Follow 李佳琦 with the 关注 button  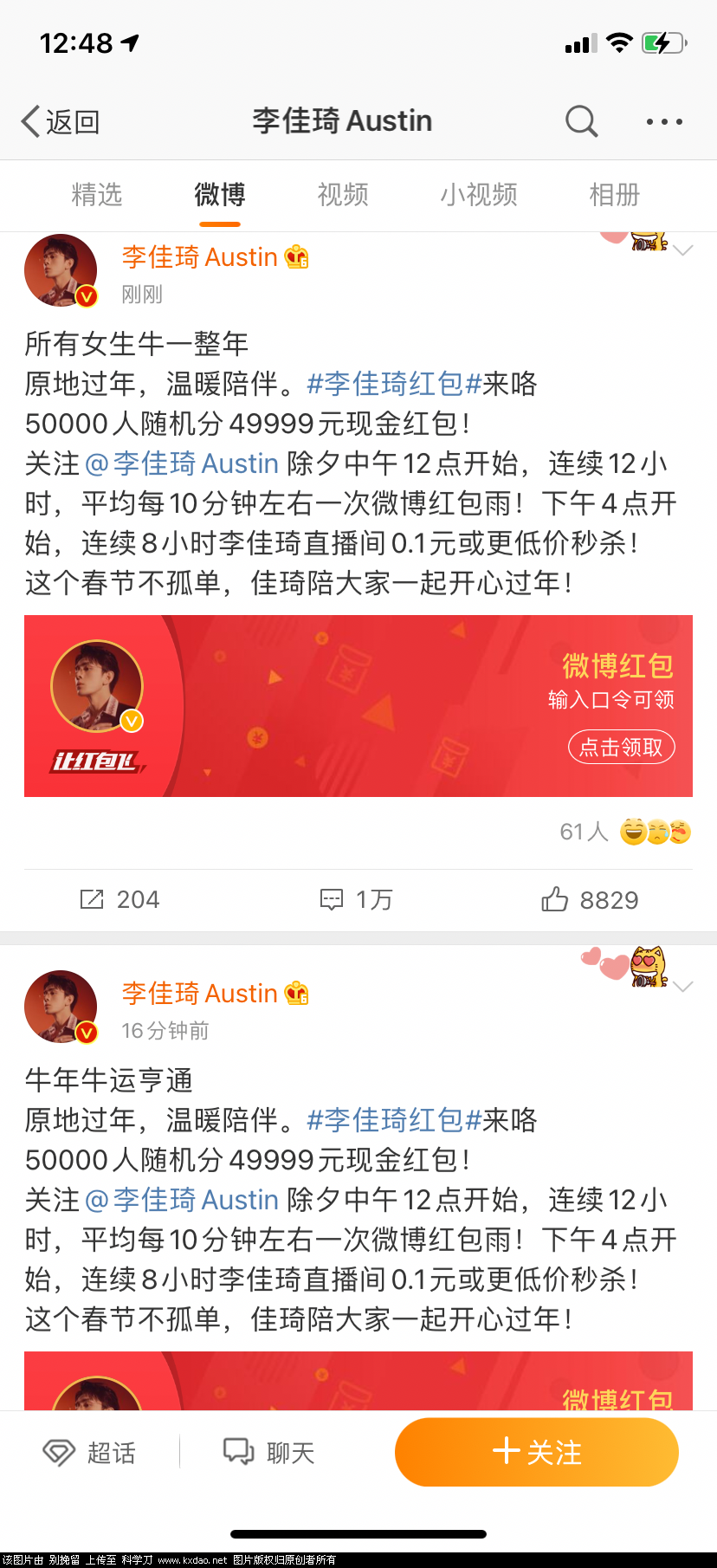(536, 1452)
